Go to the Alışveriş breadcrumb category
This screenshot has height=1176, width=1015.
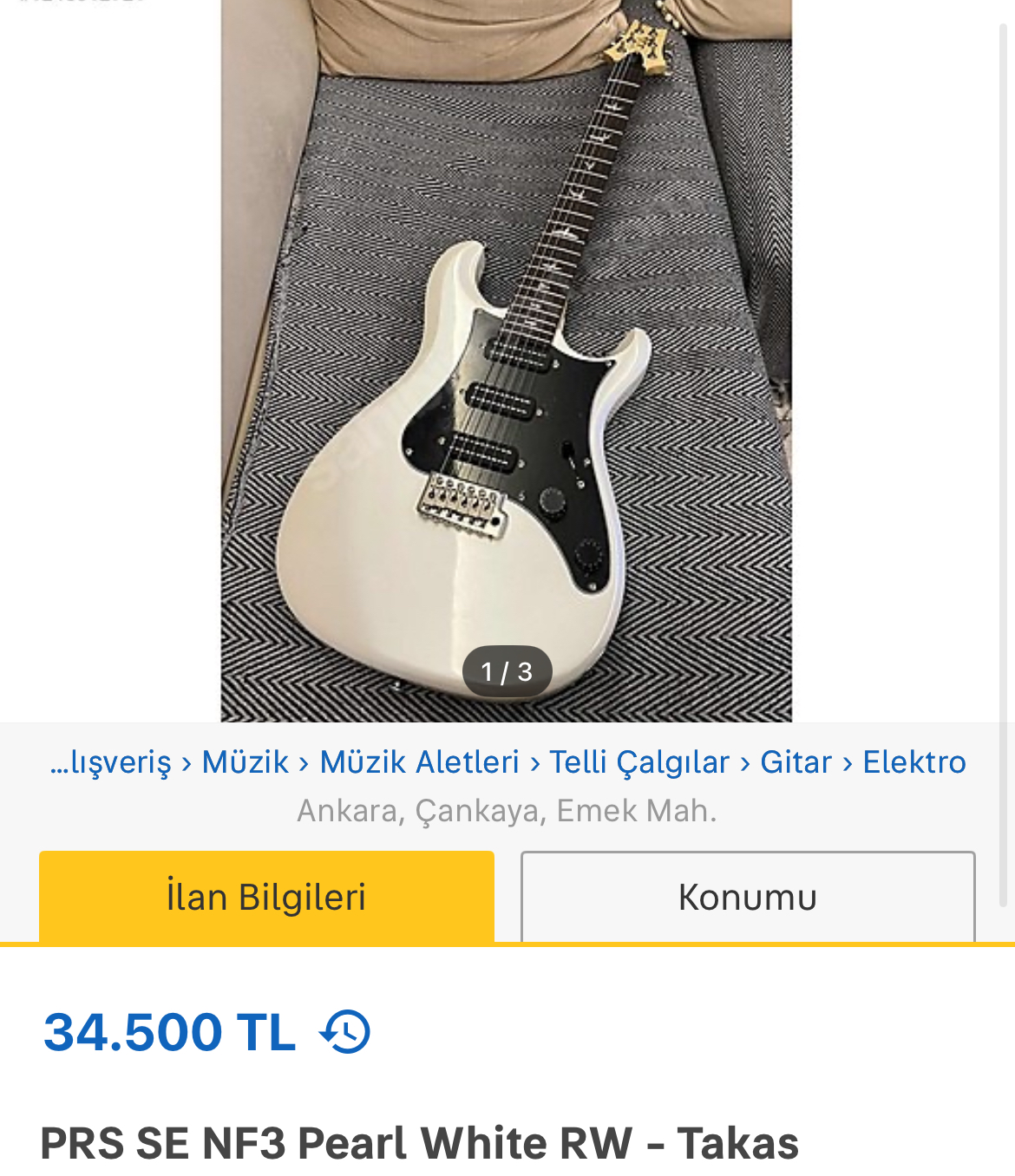[x=111, y=762]
